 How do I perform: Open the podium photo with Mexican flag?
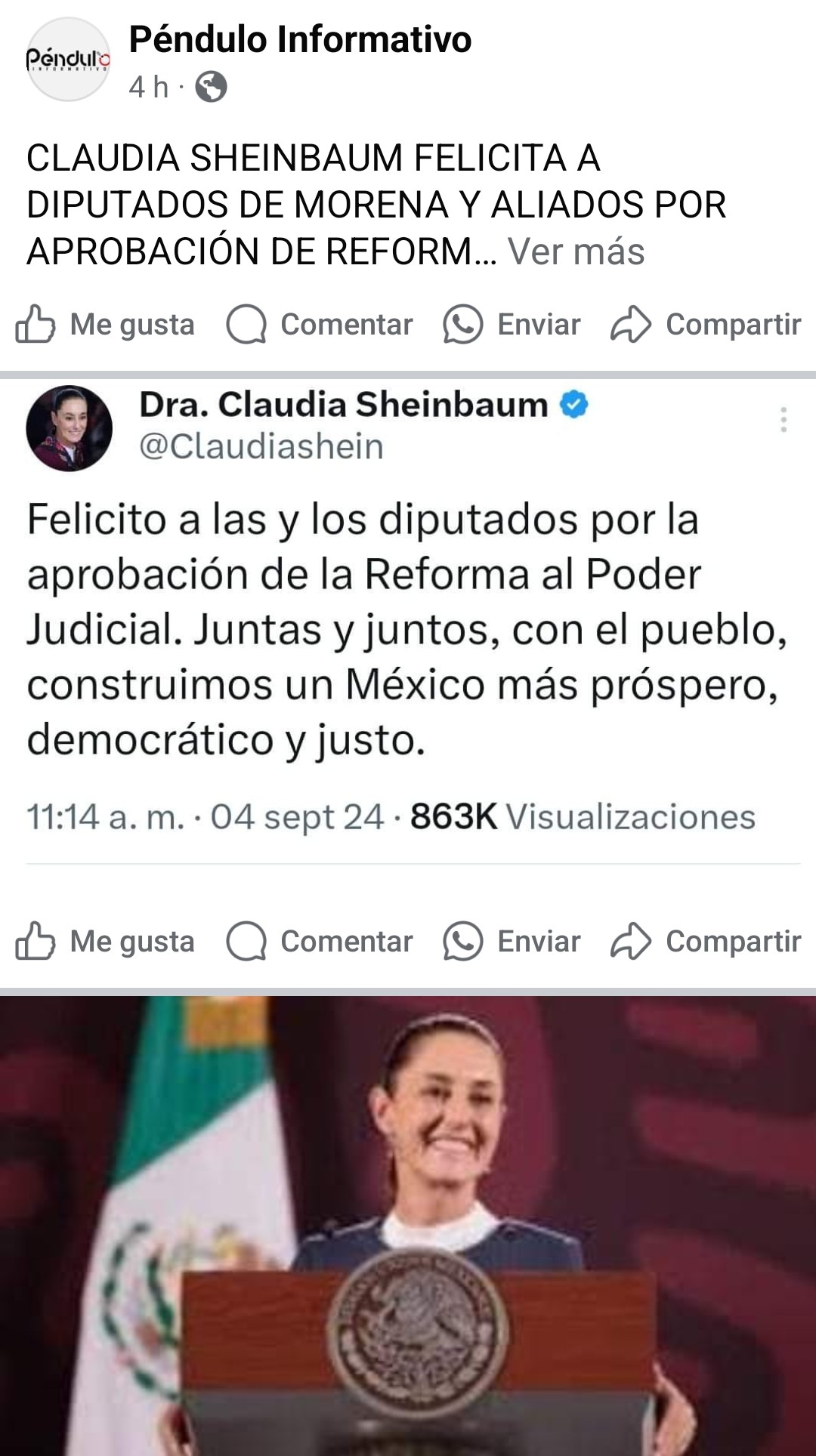[408, 1223]
